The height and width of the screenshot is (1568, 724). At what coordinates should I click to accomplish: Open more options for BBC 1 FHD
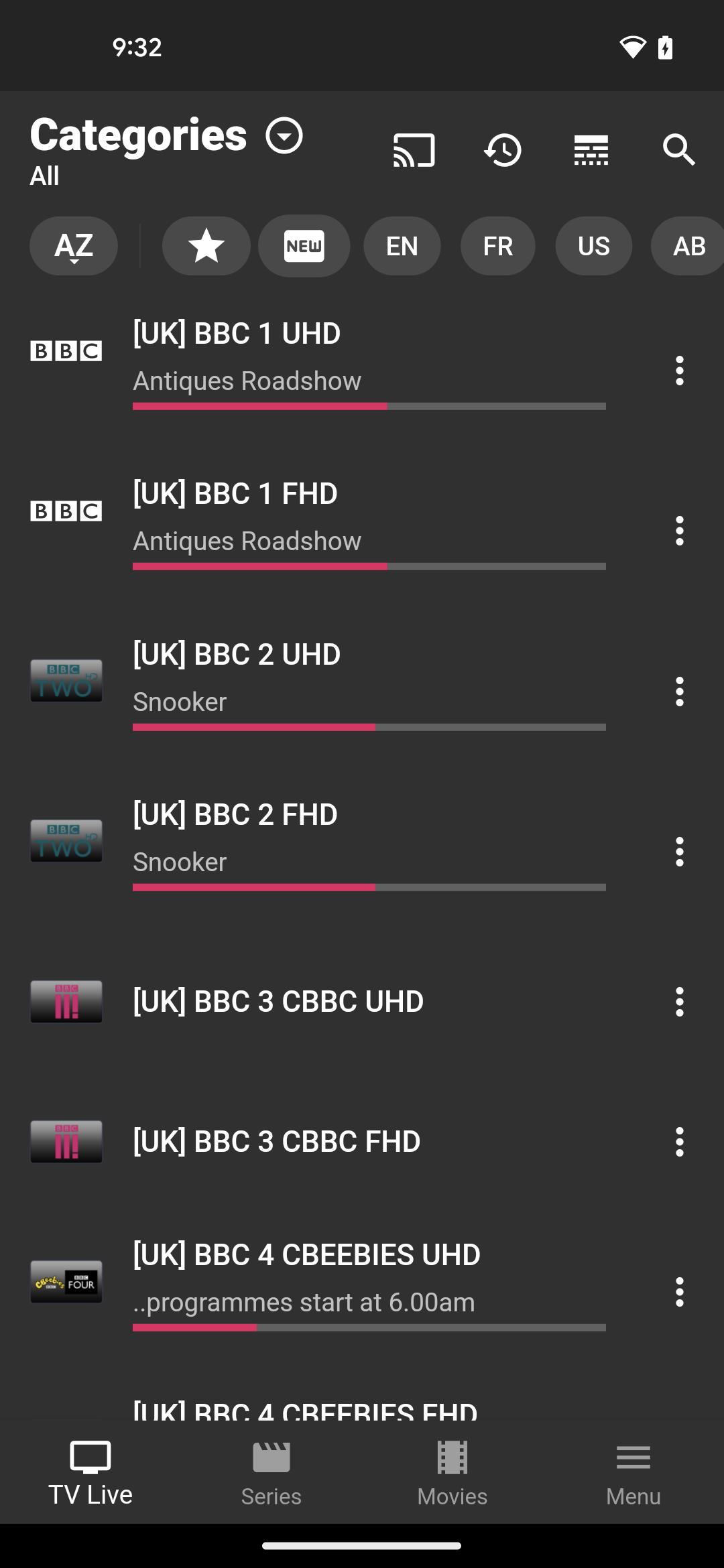[680, 531]
